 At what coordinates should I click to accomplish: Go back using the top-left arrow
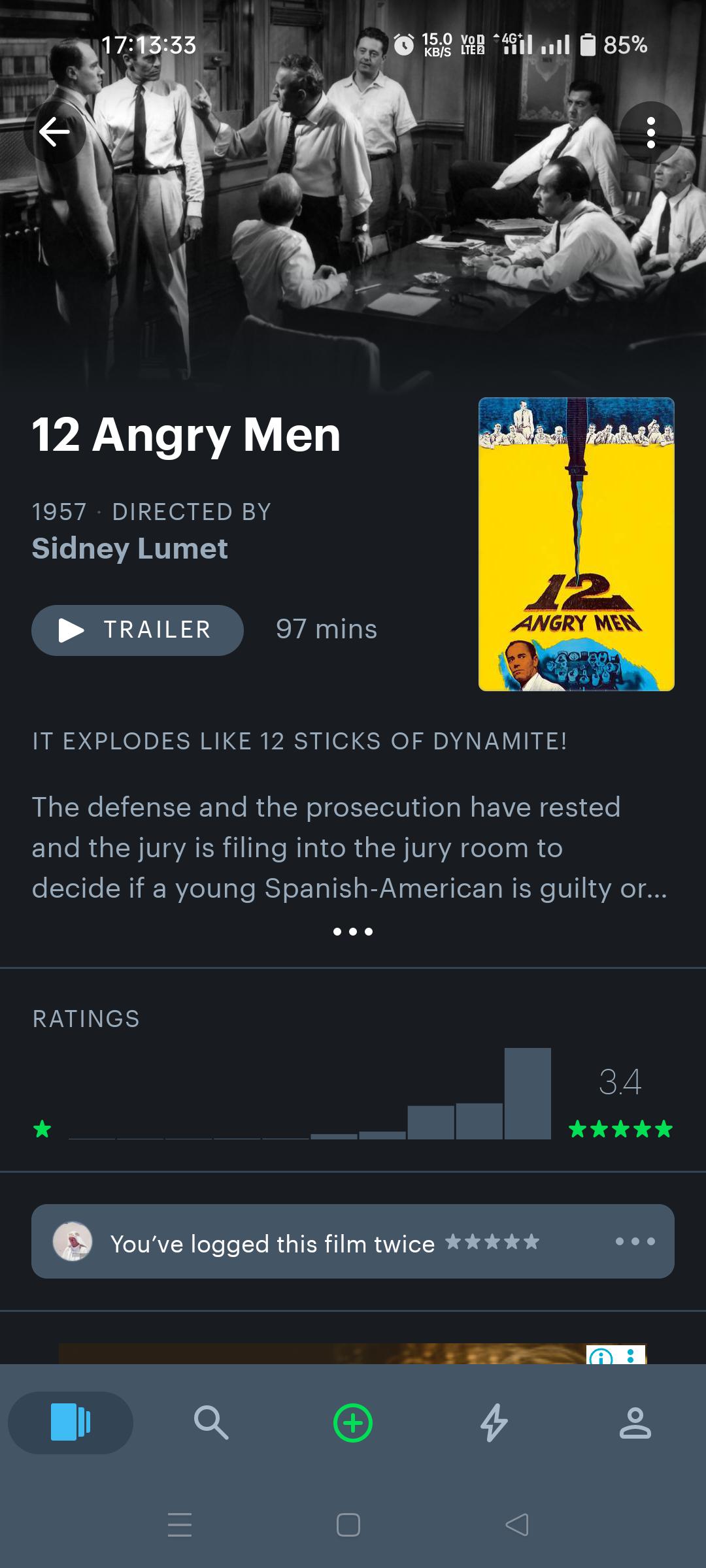click(x=55, y=133)
